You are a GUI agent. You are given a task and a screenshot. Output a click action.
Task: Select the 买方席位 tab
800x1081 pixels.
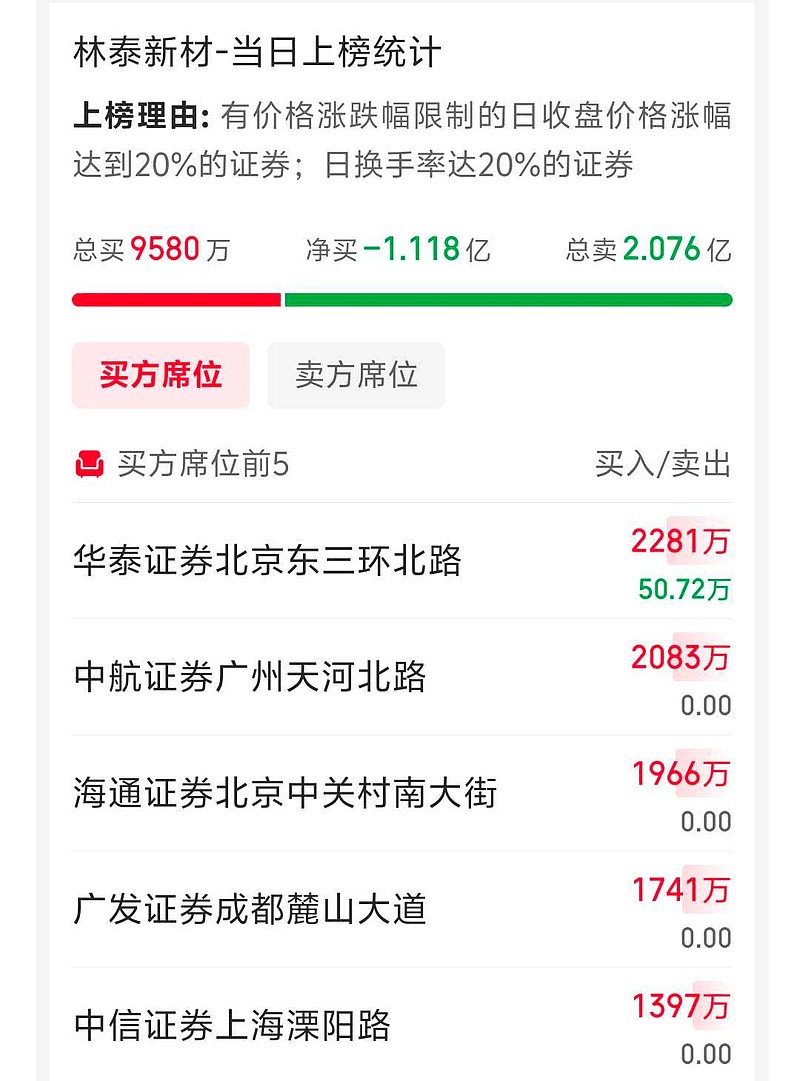coord(160,375)
